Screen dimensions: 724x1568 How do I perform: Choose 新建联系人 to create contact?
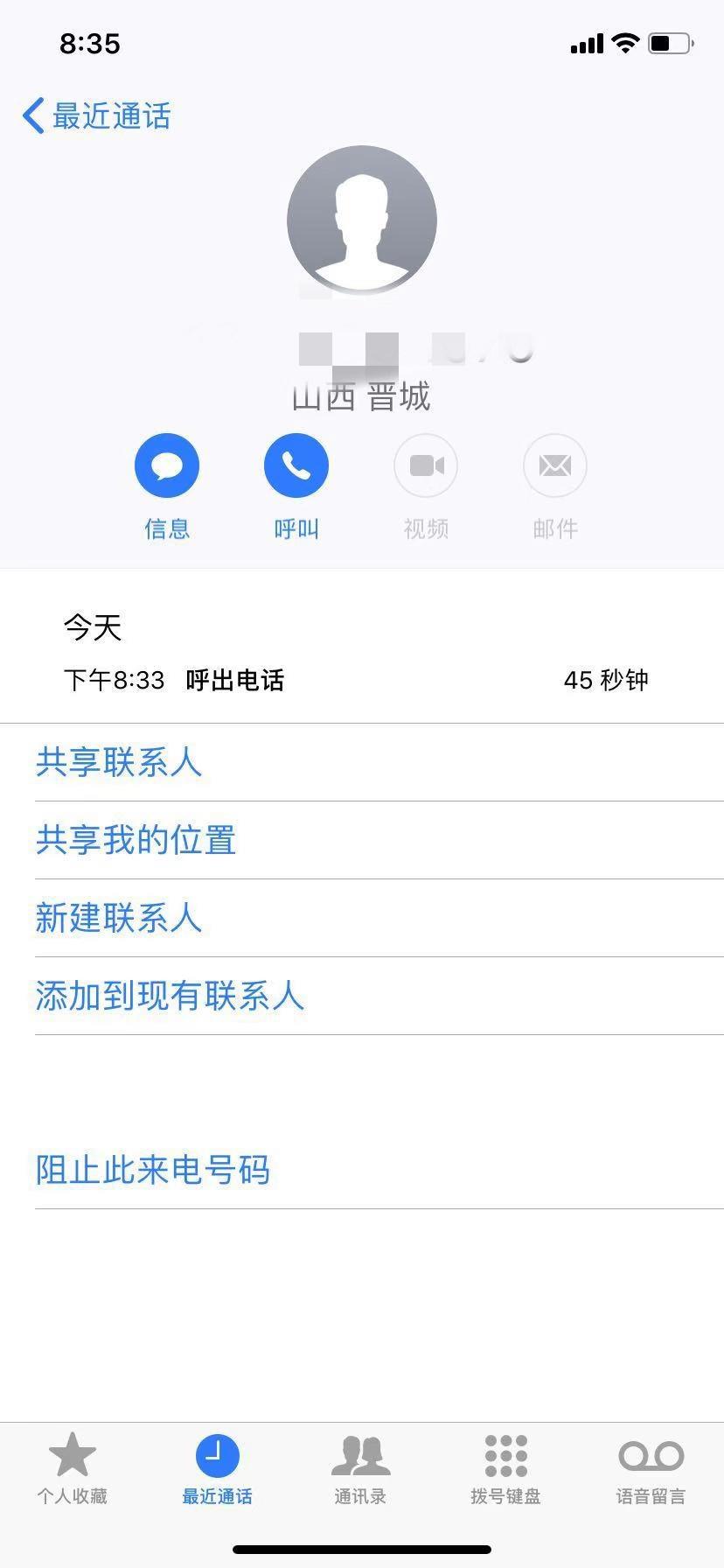coord(119,918)
